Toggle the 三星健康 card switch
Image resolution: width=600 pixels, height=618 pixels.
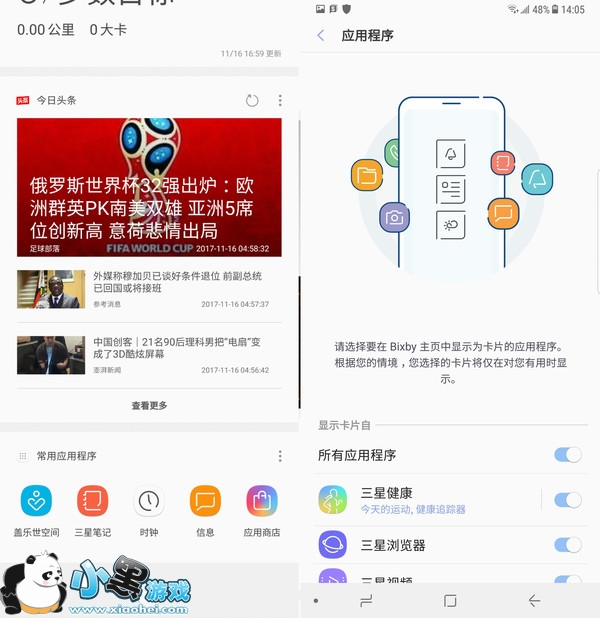pyautogui.click(x=568, y=500)
